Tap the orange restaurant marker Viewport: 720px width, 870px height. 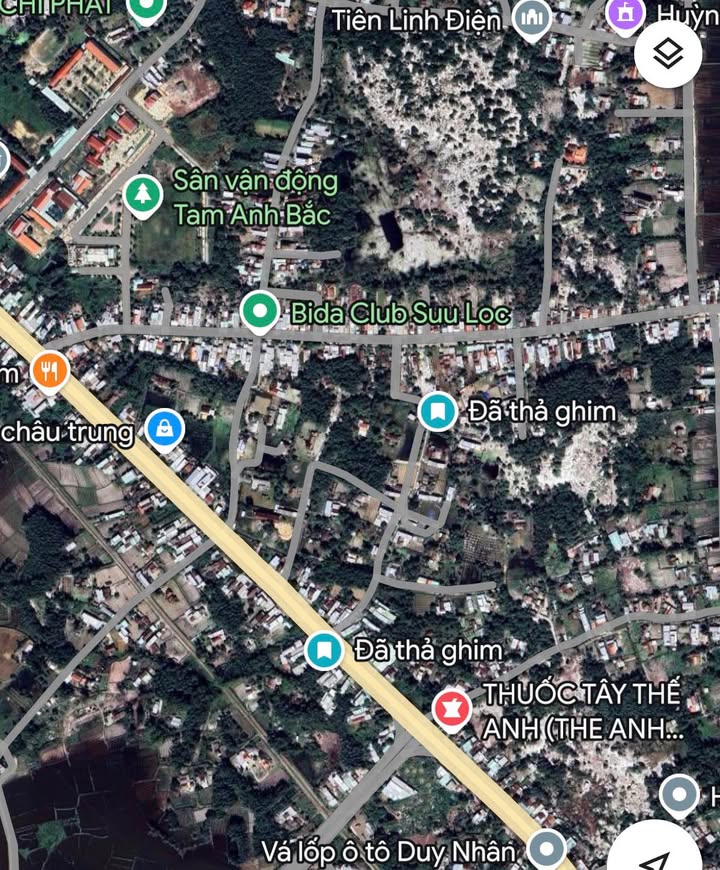[49, 372]
